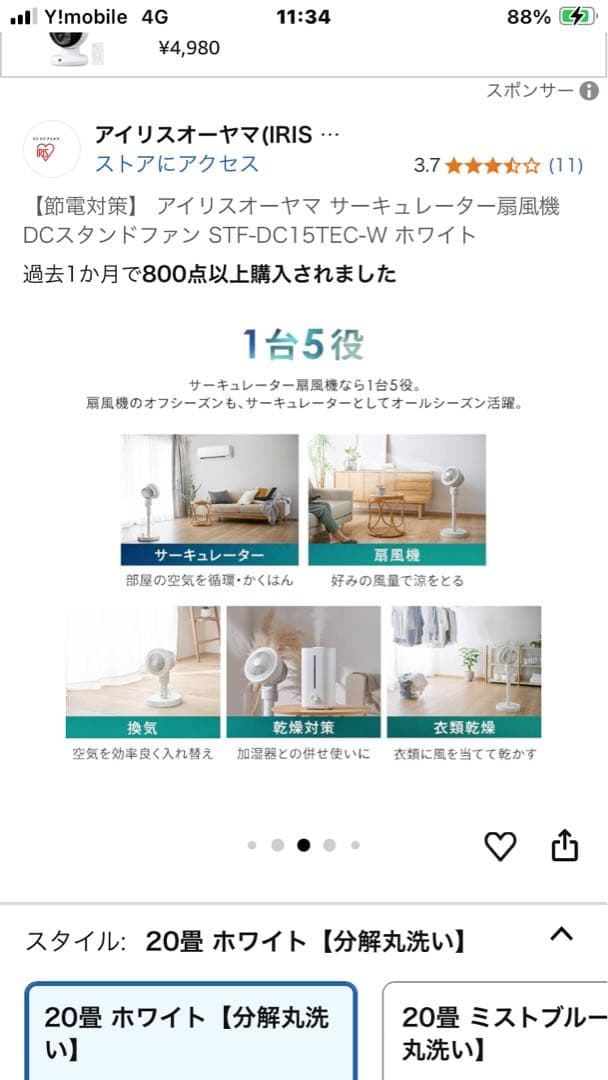Select 20畳 ホワイト【分解丸洗い】 style option
This screenshot has height=1080, width=608.
pyautogui.click(x=190, y=1032)
